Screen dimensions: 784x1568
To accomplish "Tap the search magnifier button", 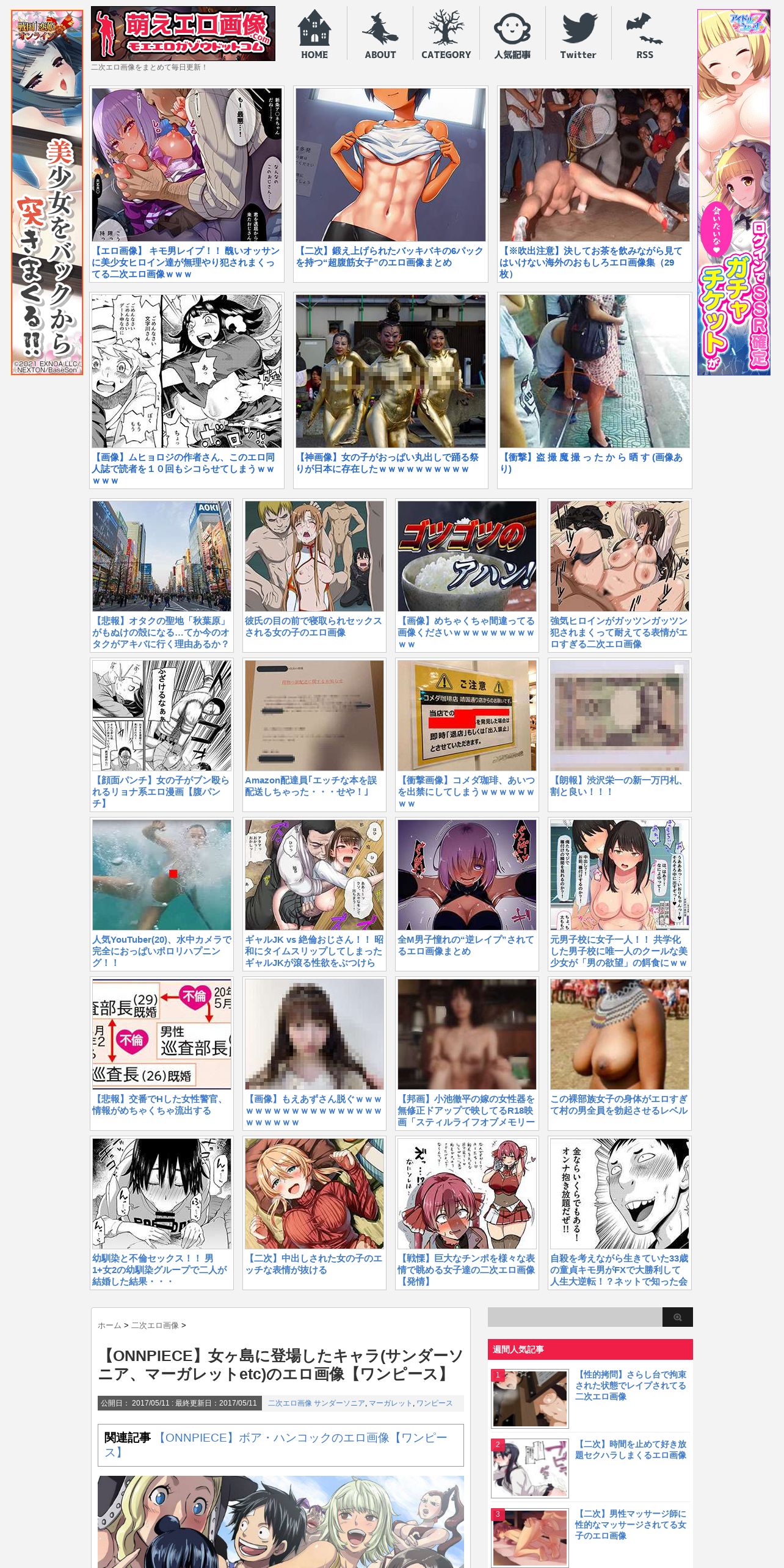I will pos(678,1317).
